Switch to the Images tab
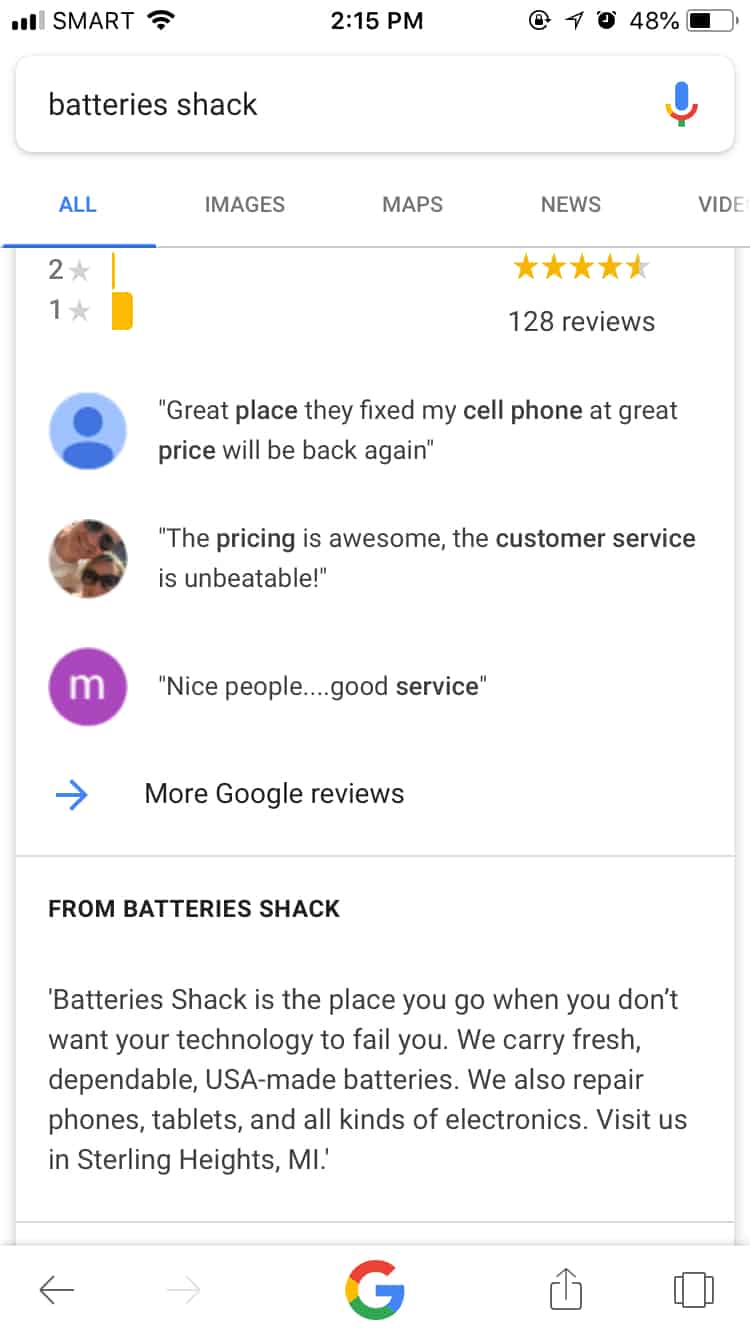The image size is (750, 1334). point(245,204)
